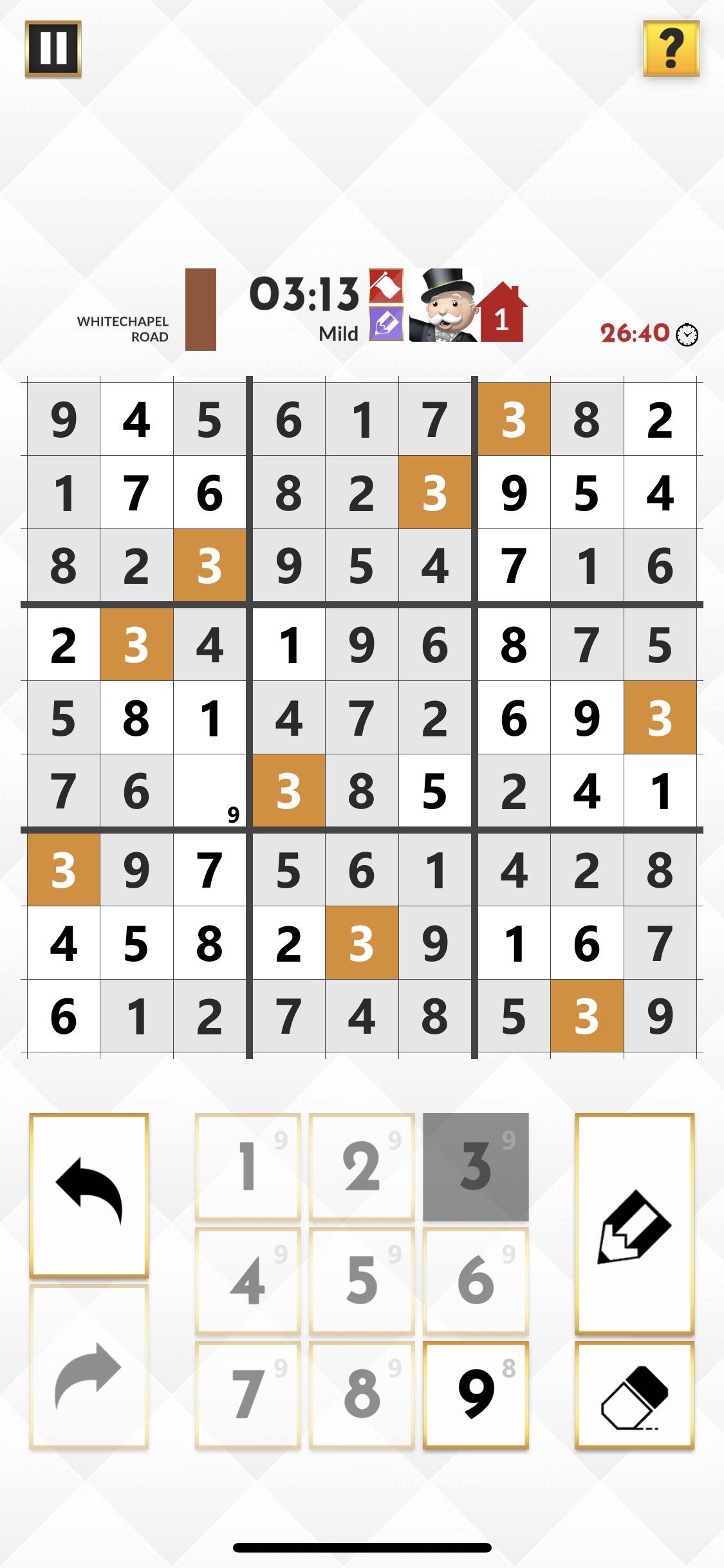724x1568 pixels.
Task: Tap the greyed number 3 key
Action: [x=476, y=1166]
